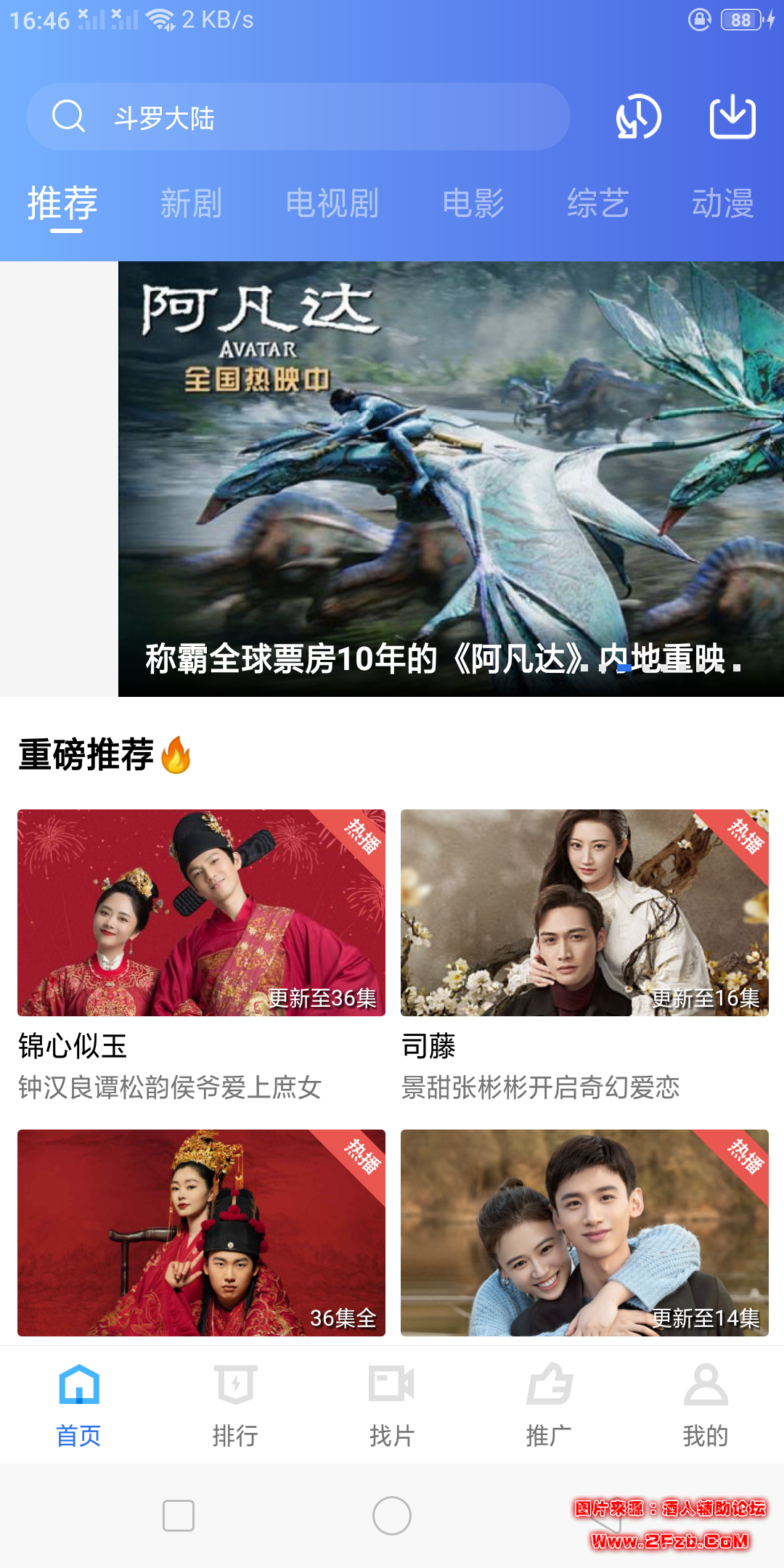Viewport: 784px width, 1568px height.
Task: Switch to the 新剧 tab
Action: click(191, 203)
